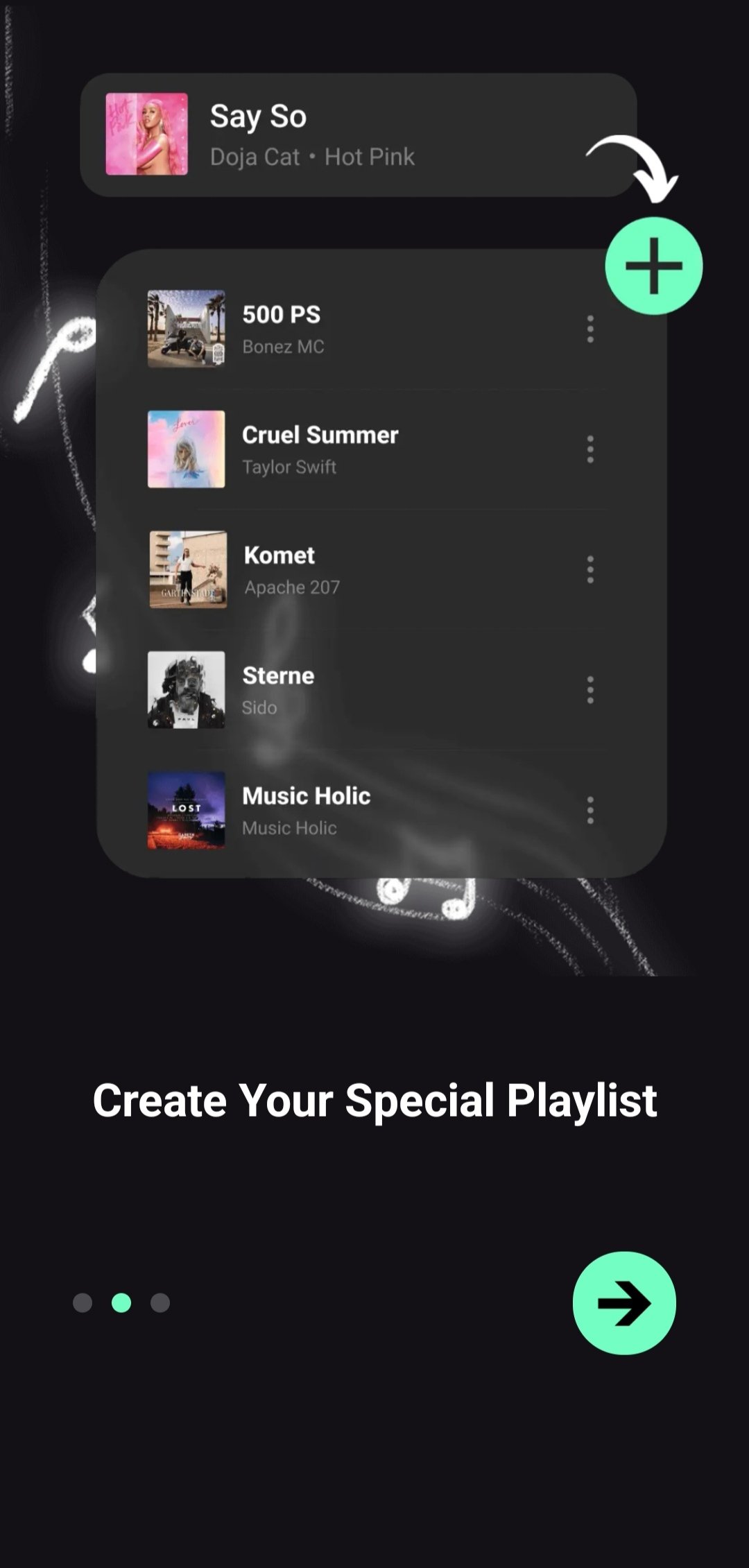Jump to the third onboarding page dot
The image size is (749, 1568).
coord(160,1302)
